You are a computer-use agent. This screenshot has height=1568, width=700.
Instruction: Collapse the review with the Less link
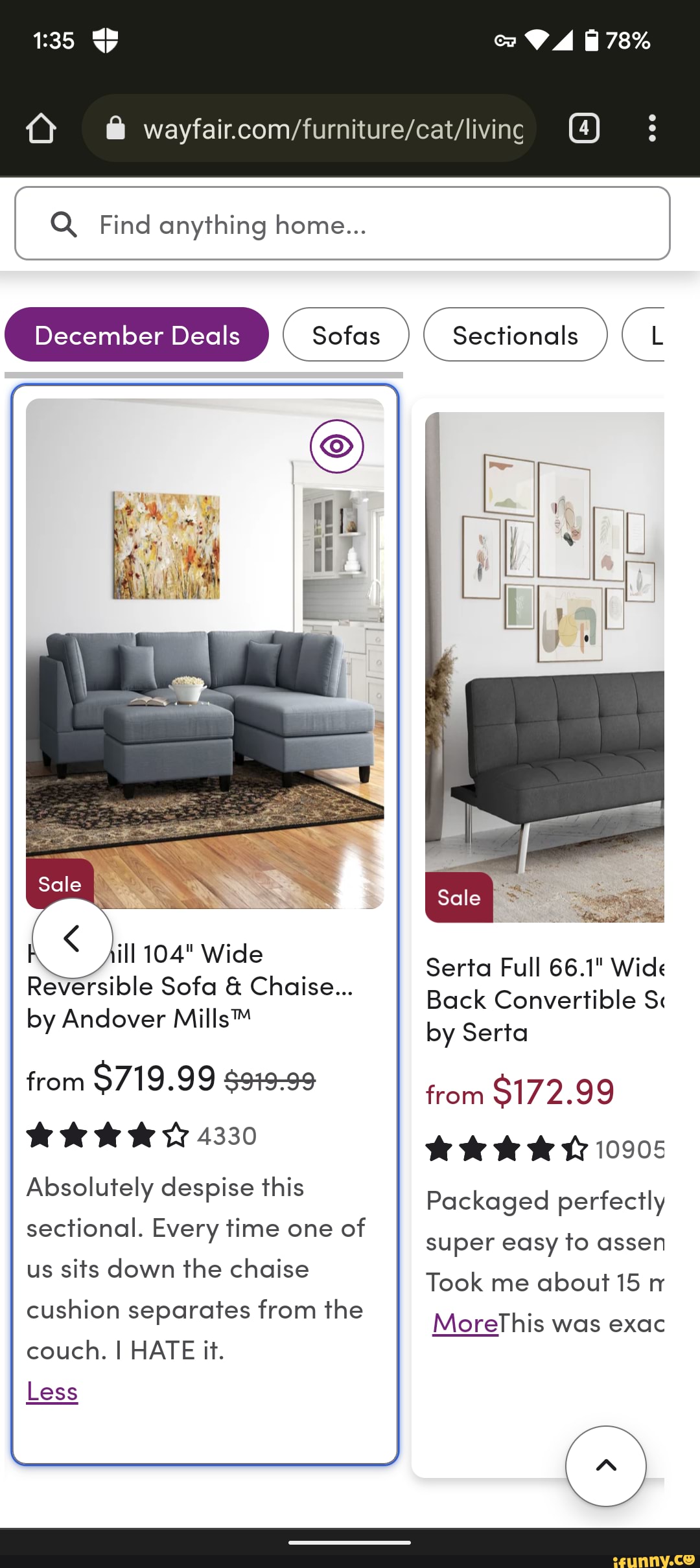(x=52, y=1391)
